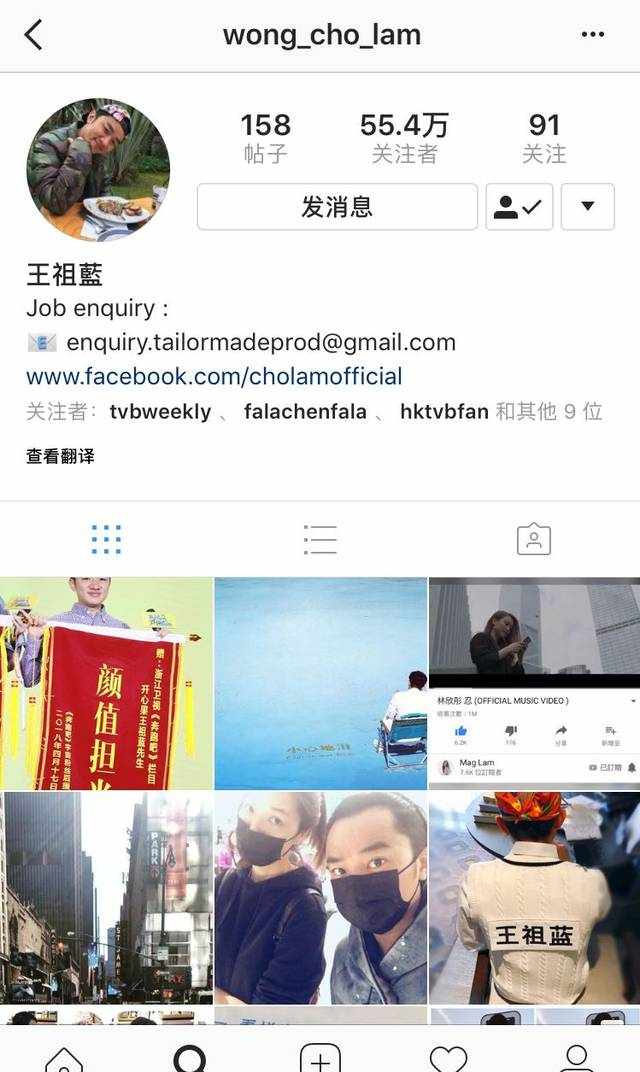The image size is (640, 1072).
Task: Open the profile picture
Action: [98, 170]
